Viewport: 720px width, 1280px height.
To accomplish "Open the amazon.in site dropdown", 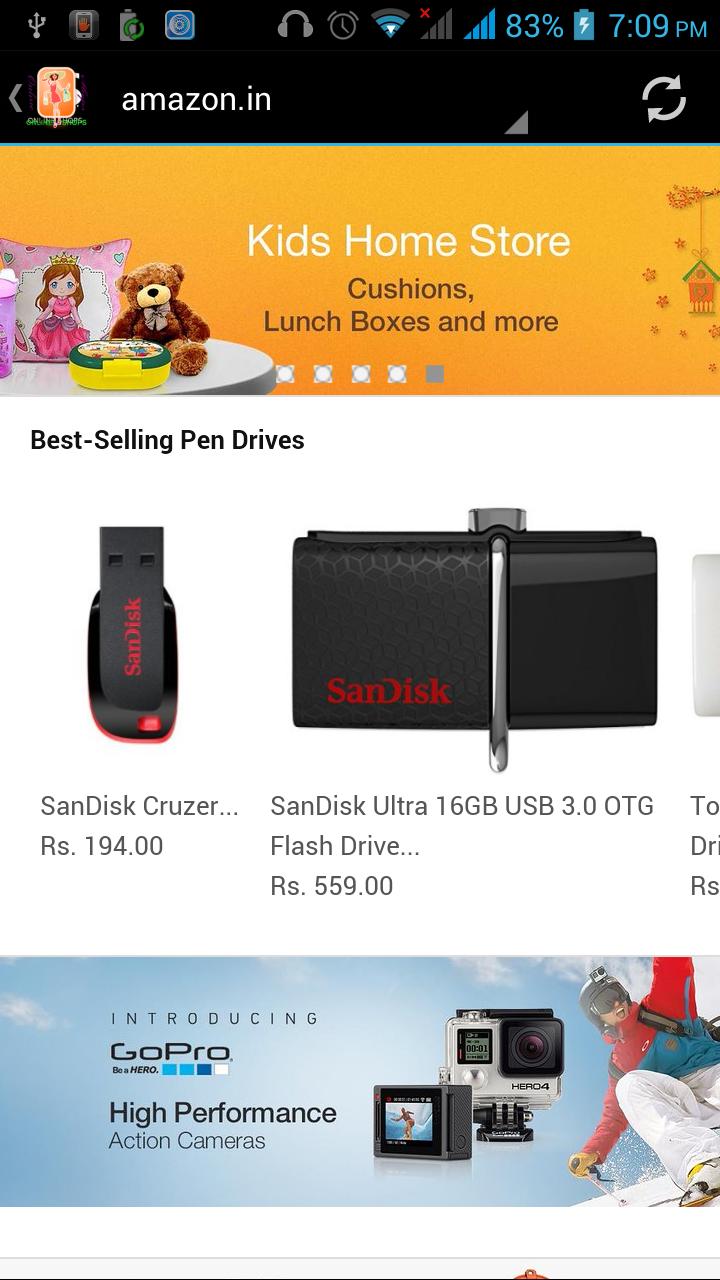I will [x=320, y=101].
